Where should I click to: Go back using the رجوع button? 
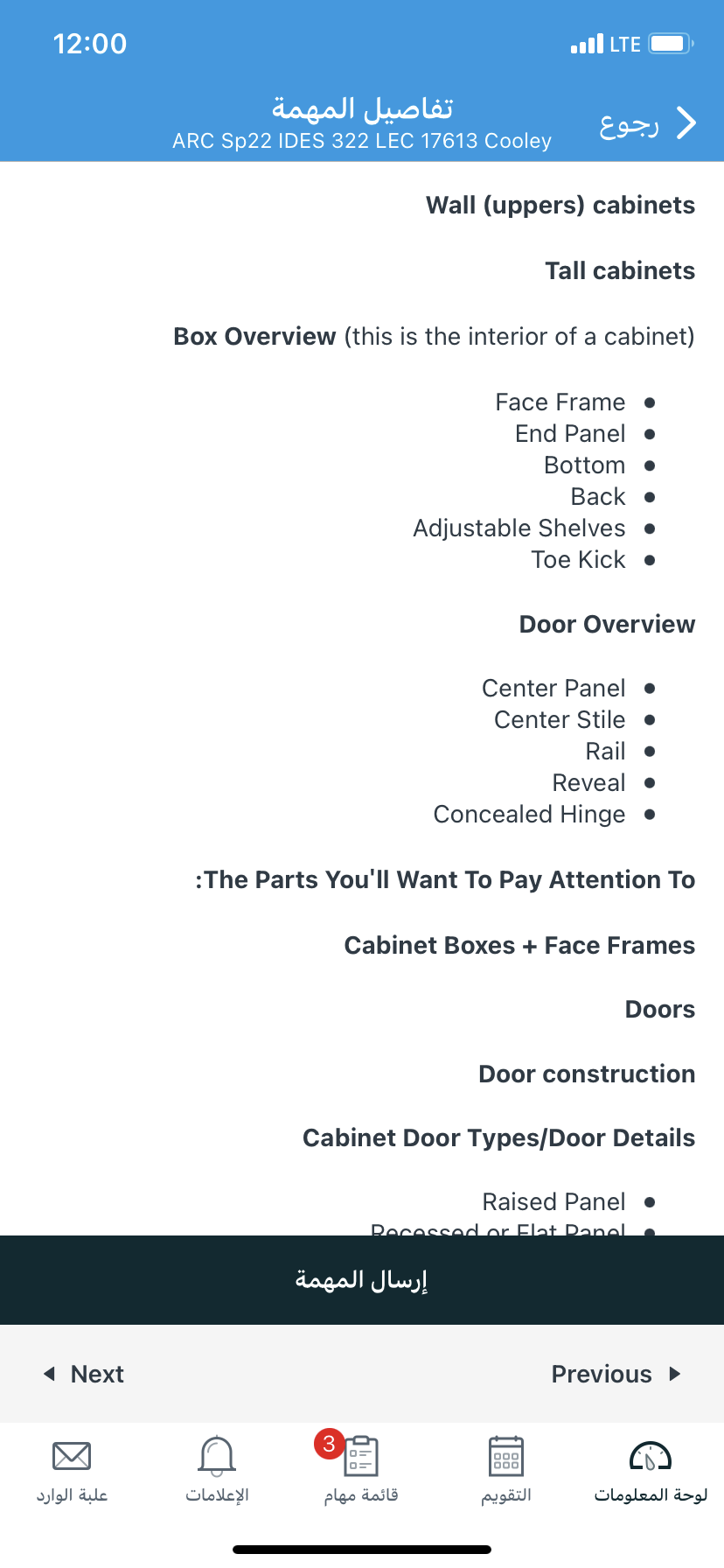[648, 124]
